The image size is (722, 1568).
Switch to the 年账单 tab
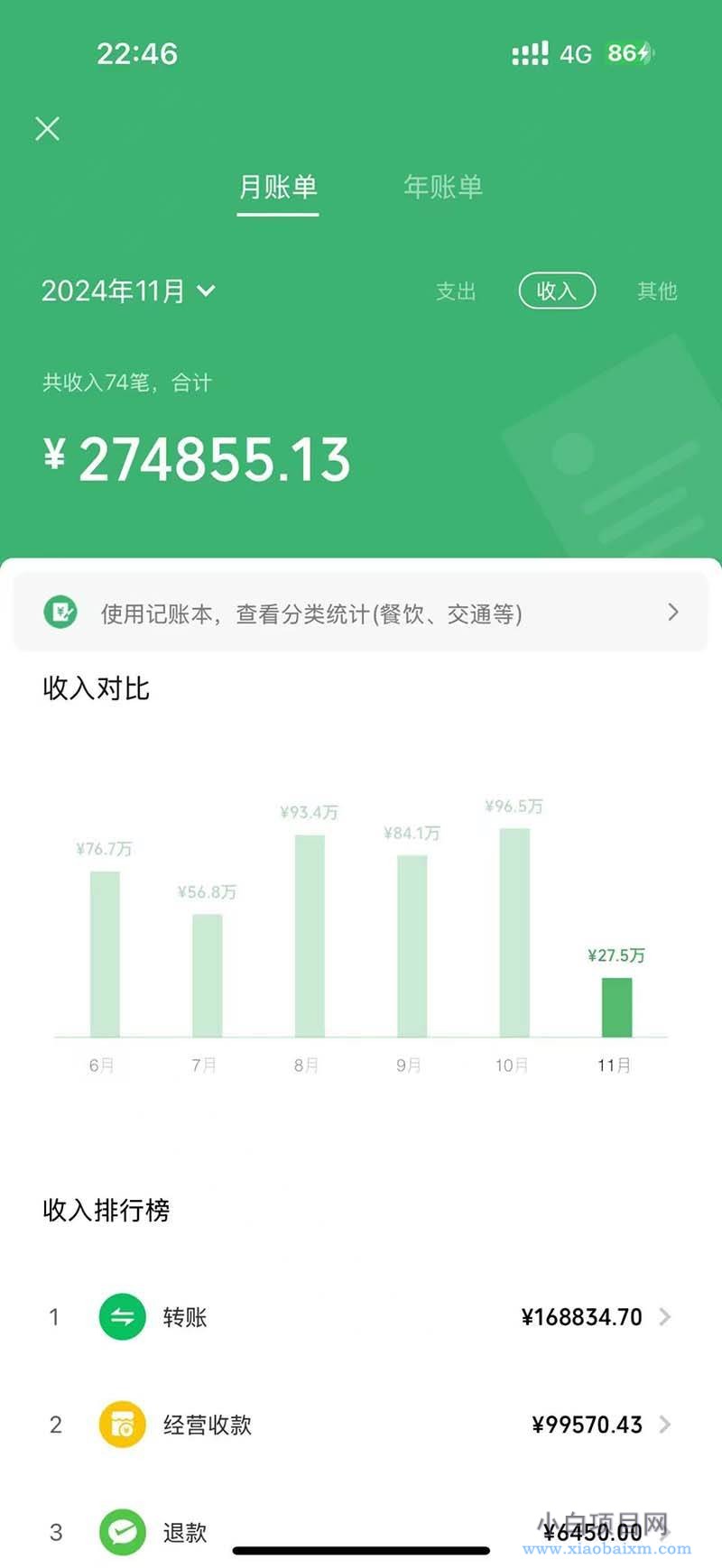[x=443, y=187]
